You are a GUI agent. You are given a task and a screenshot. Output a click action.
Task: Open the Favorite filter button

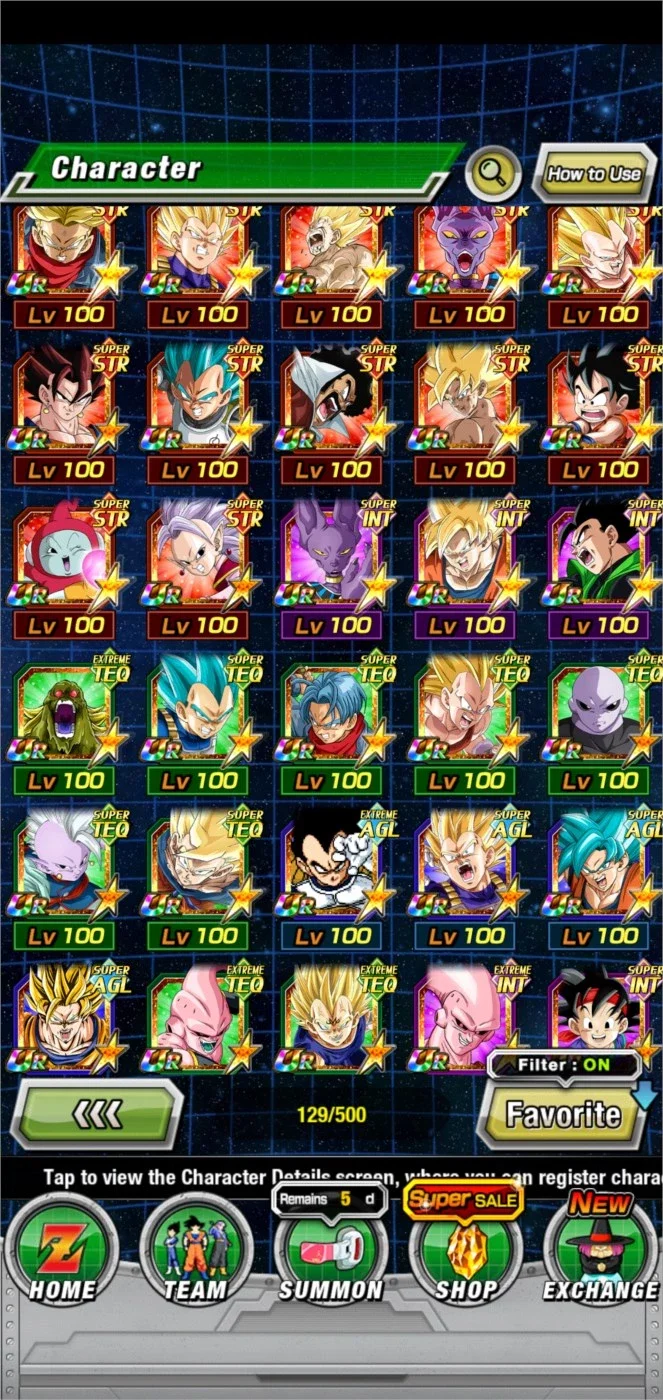562,1114
